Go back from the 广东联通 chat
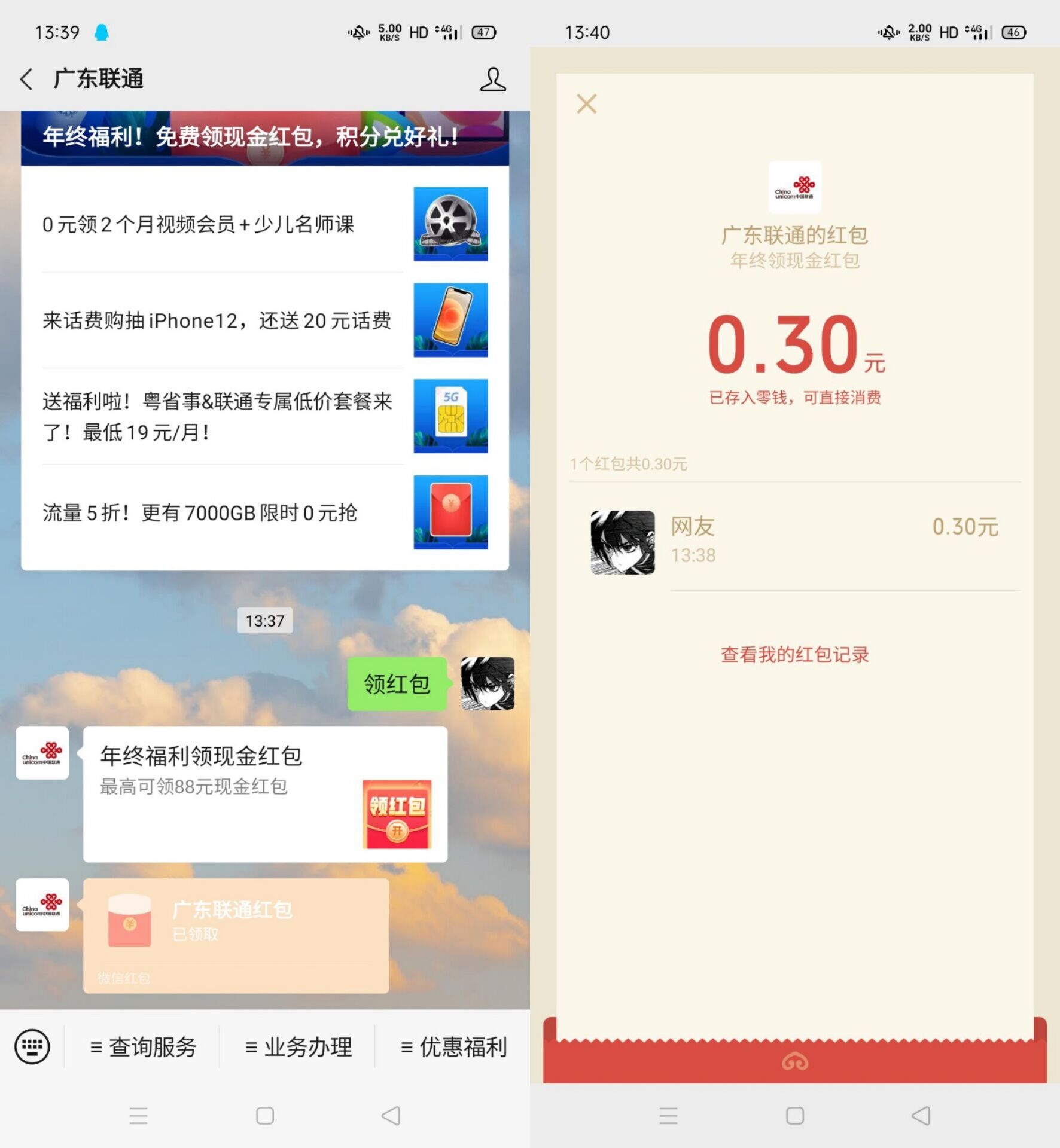The width and height of the screenshot is (1060, 1148). tap(26, 79)
